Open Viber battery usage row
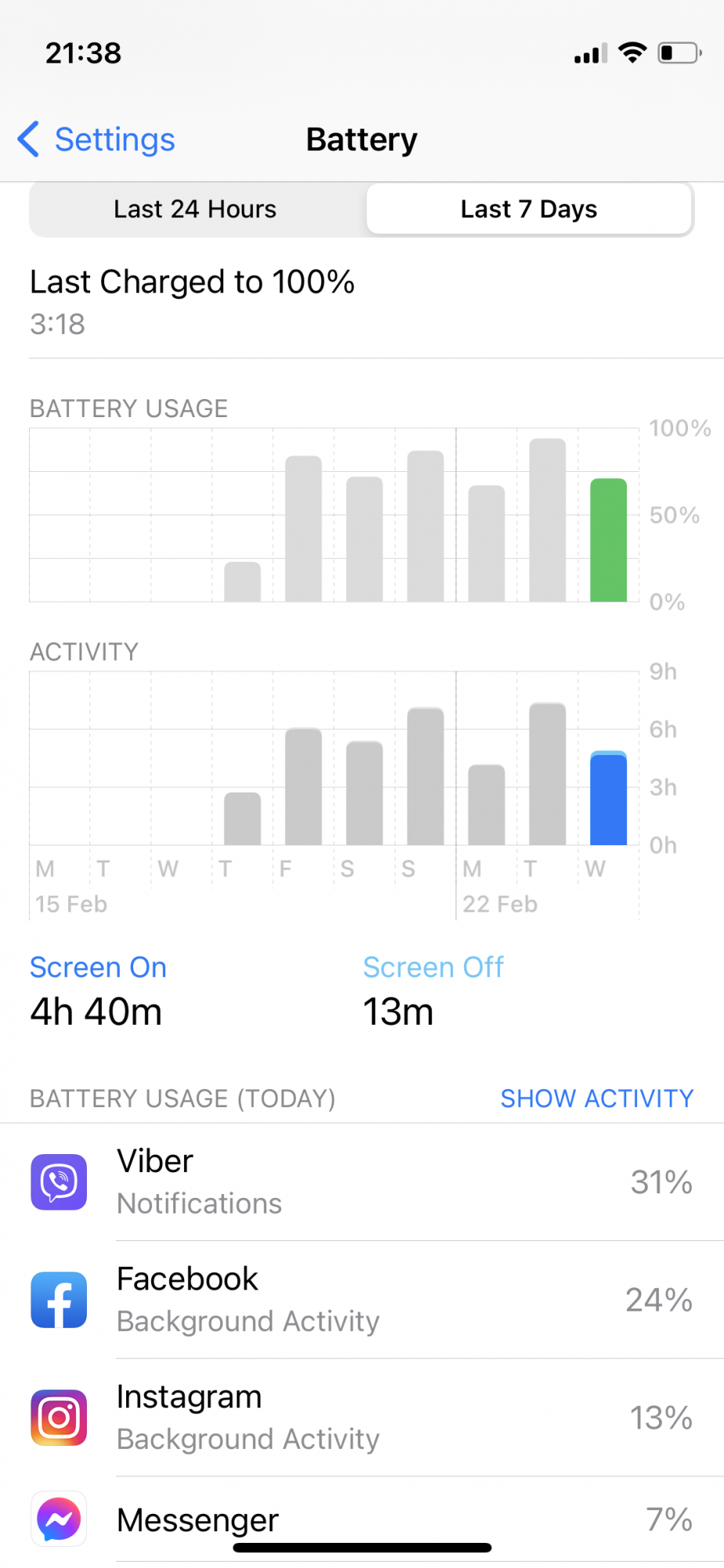This screenshot has height=1568, width=724. click(x=362, y=1181)
